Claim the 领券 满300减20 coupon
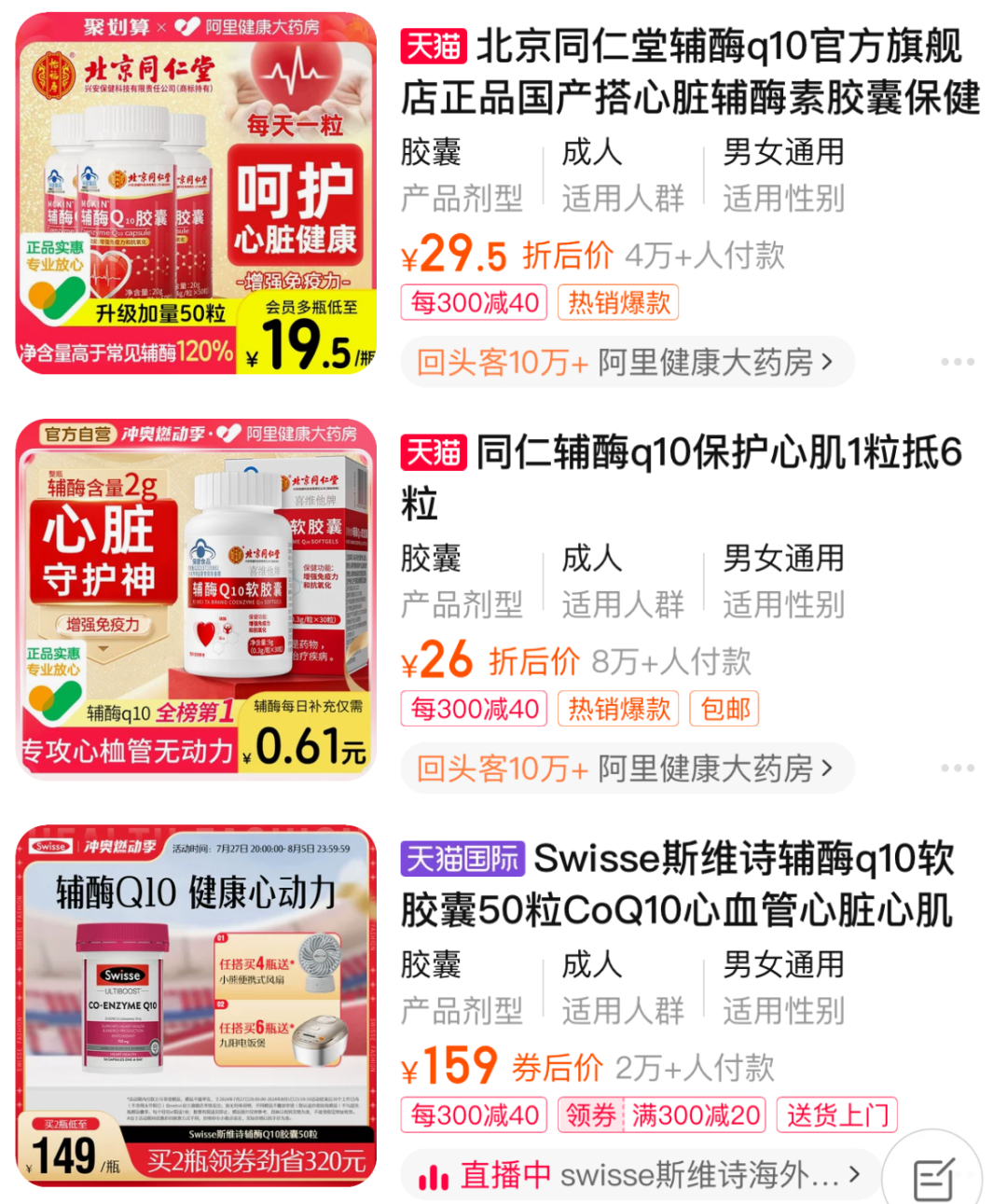The height and width of the screenshot is (1204, 1007). click(662, 1115)
